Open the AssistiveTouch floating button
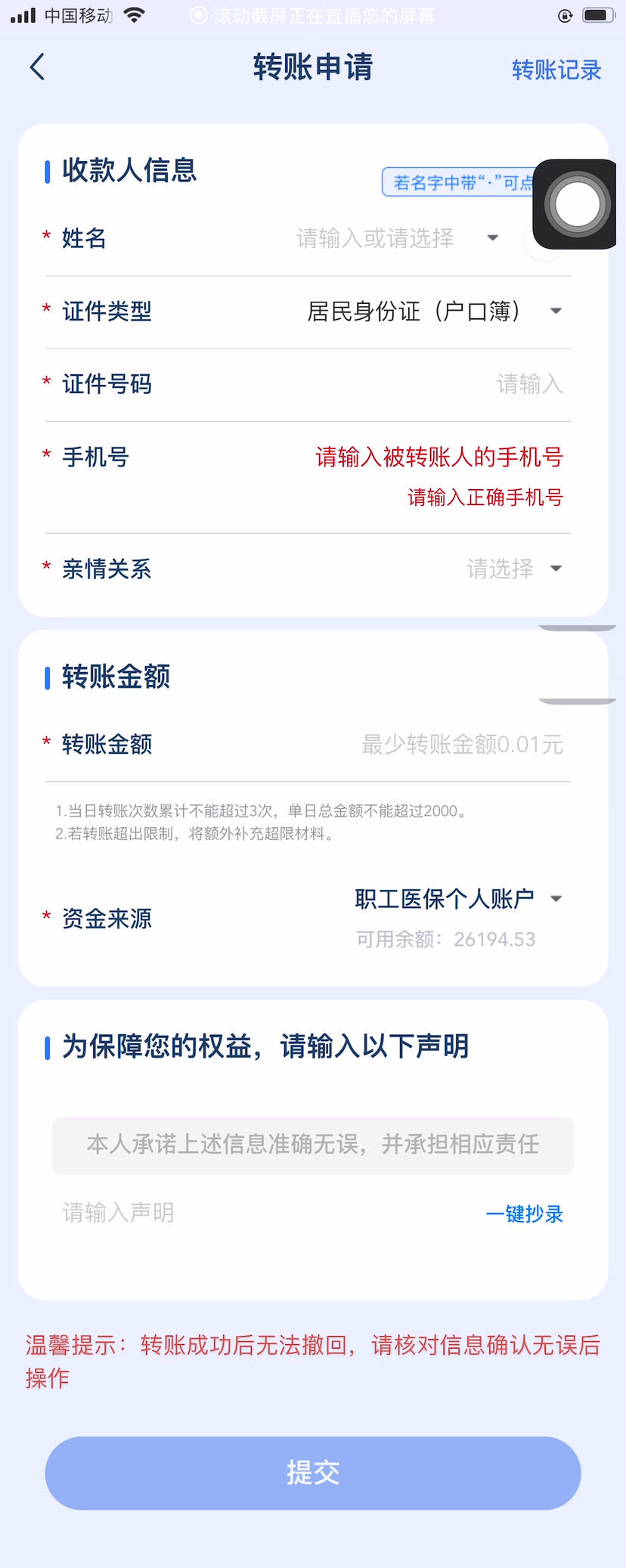Image resolution: width=626 pixels, height=1568 pixels. pyautogui.click(x=577, y=204)
